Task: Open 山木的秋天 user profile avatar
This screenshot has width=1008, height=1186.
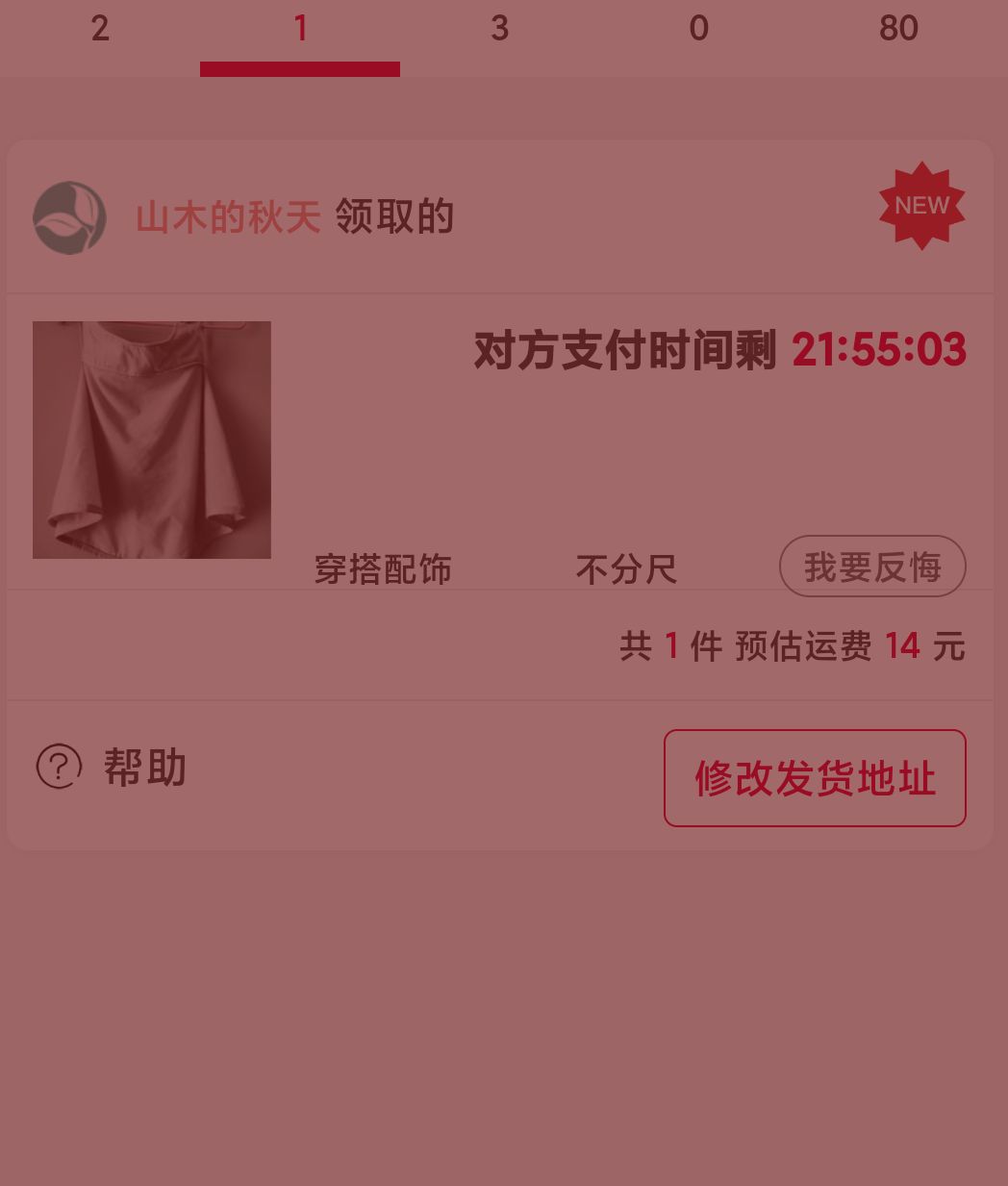Action: click(69, 217)
